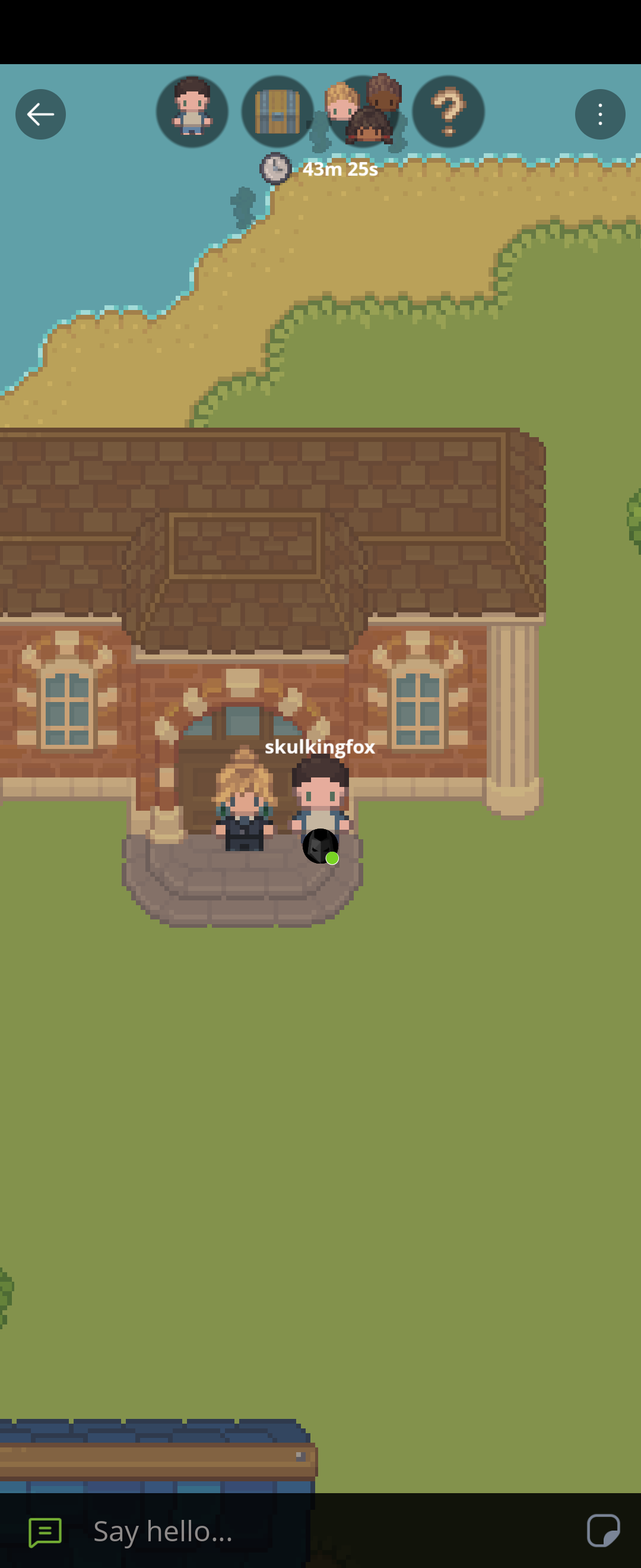The width and height of the screenshot is (641, 1568).
Task: Open the group of players button
Action: pyautogui.click(x=363, y=112)
